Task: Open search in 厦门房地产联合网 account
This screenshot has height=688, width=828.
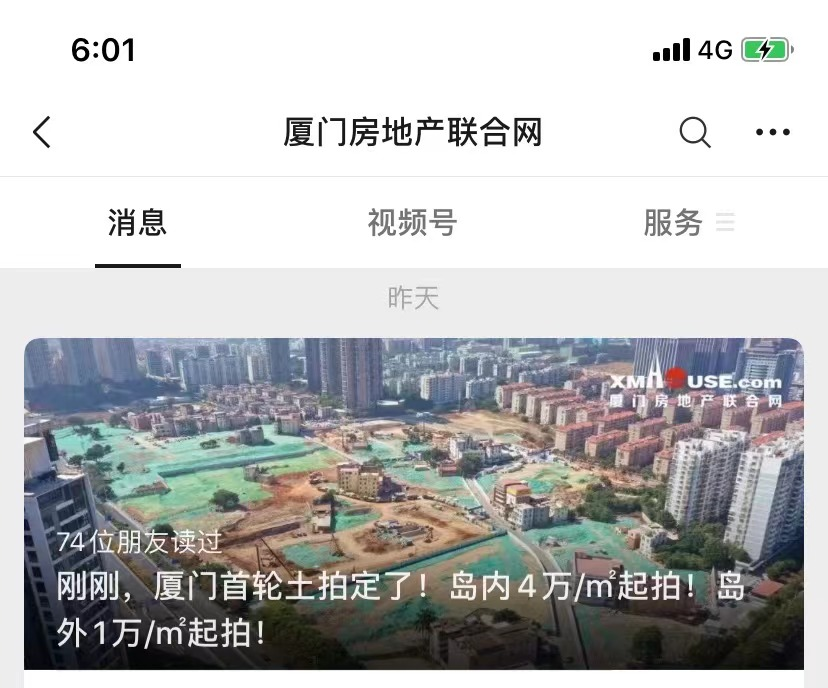Action: pyautogui.click(x=695, y=132)
